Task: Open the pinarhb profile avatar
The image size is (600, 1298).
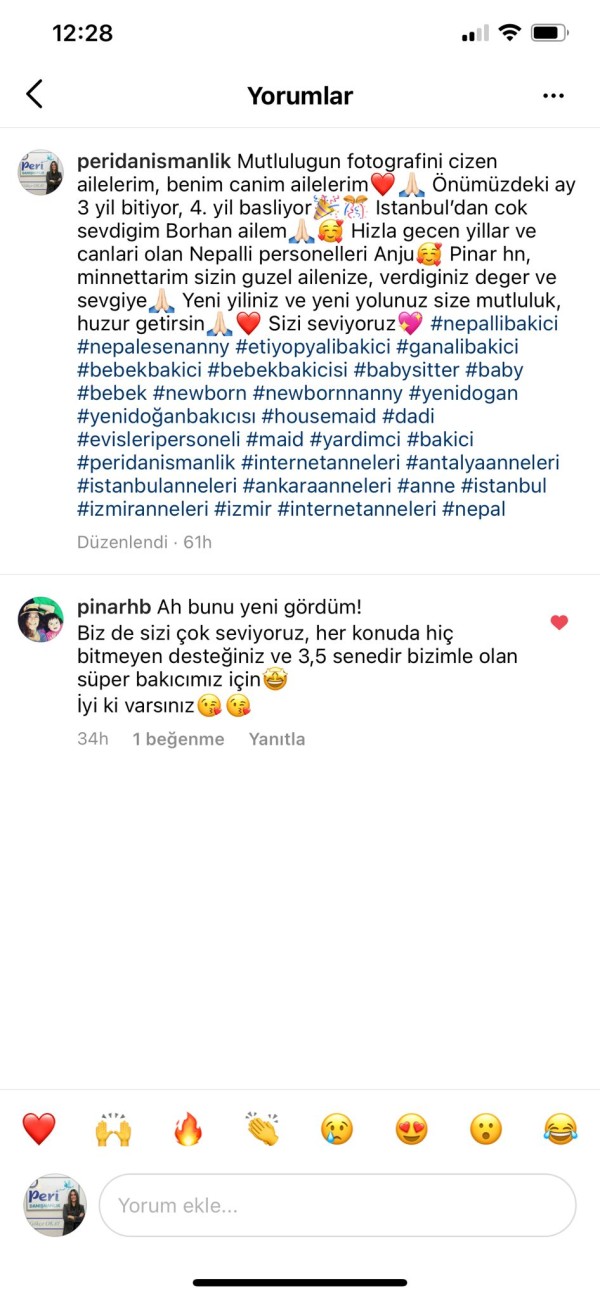Action: 41,619
